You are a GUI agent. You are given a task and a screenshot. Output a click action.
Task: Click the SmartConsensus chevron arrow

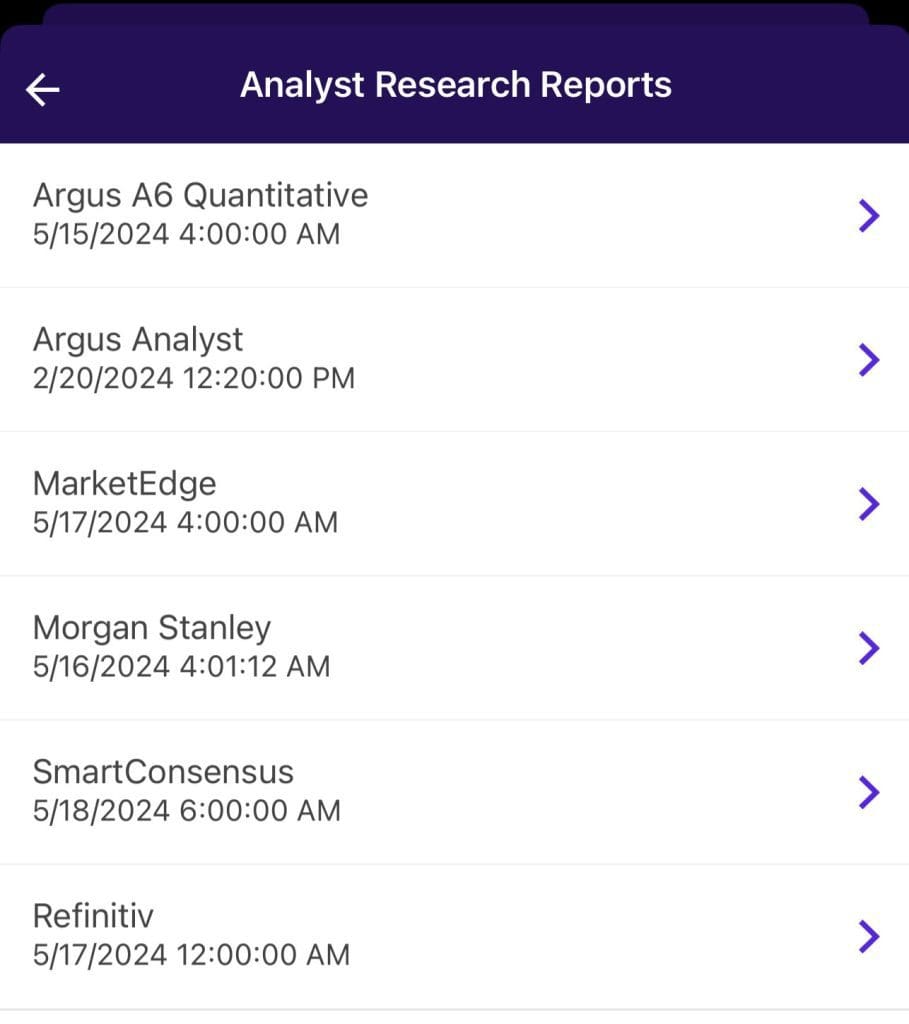[x=868, y=791]
